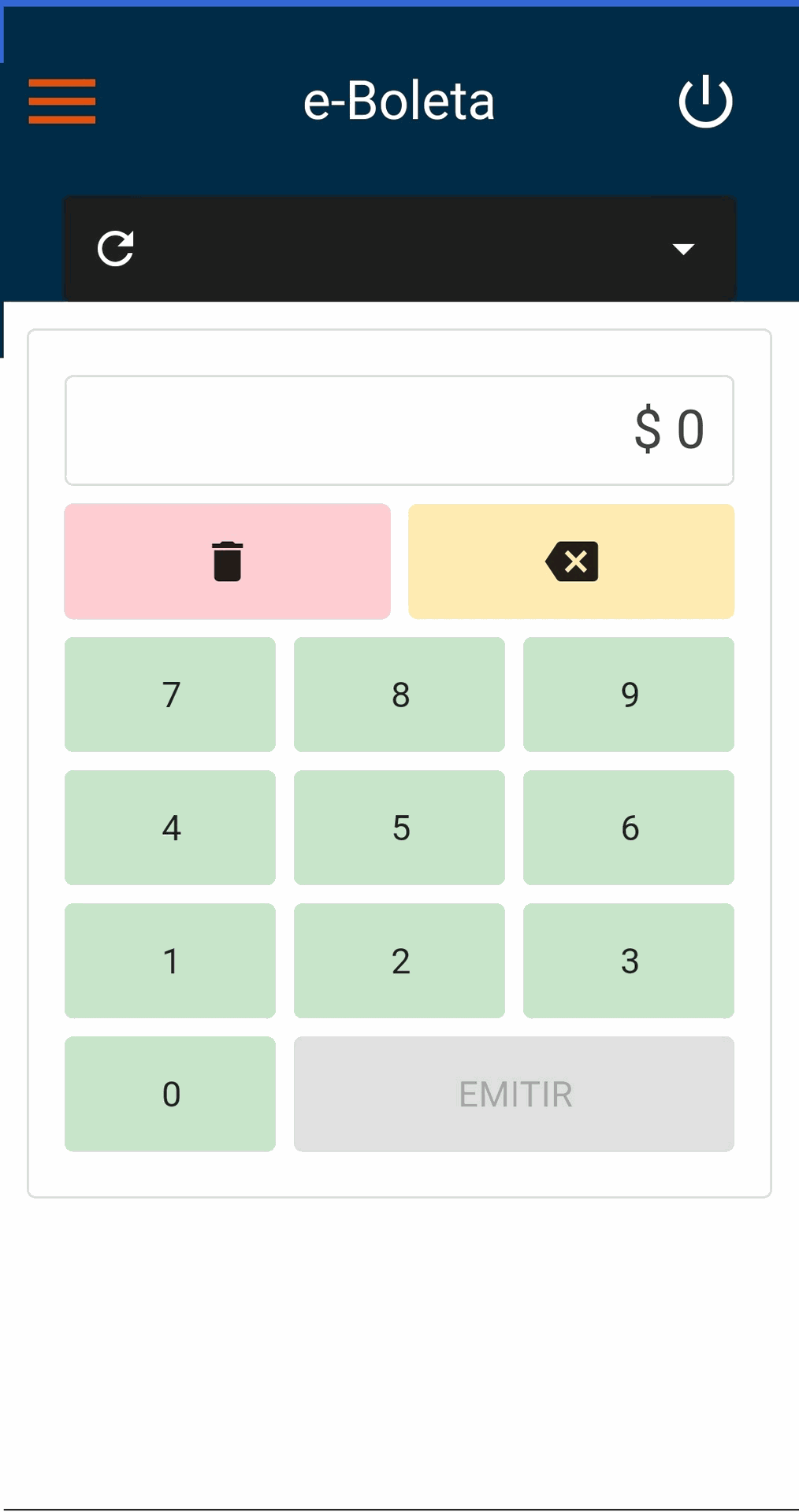Enter digit 1 on the keypad
Viewport: 799px width, 1512px height.
(170, 961)
